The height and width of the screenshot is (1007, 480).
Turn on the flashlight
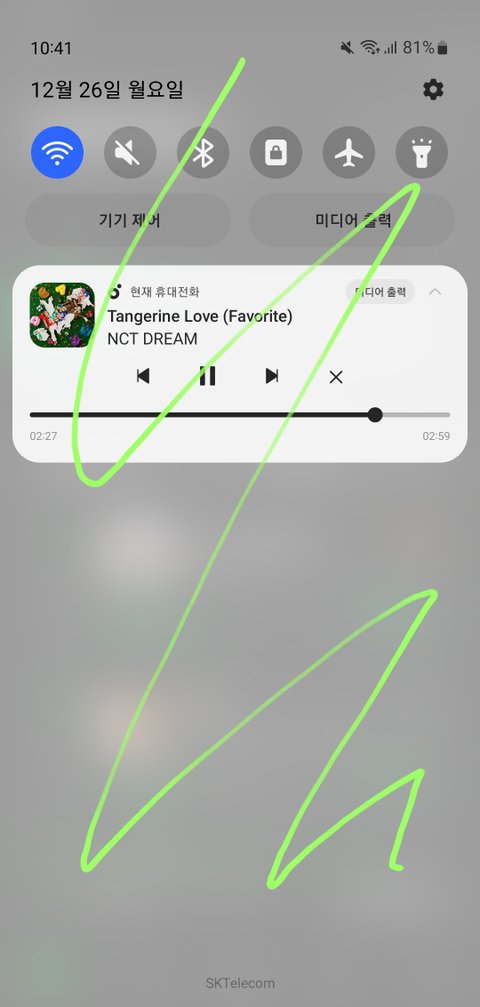pyautogui.click(x=422, y=152)
